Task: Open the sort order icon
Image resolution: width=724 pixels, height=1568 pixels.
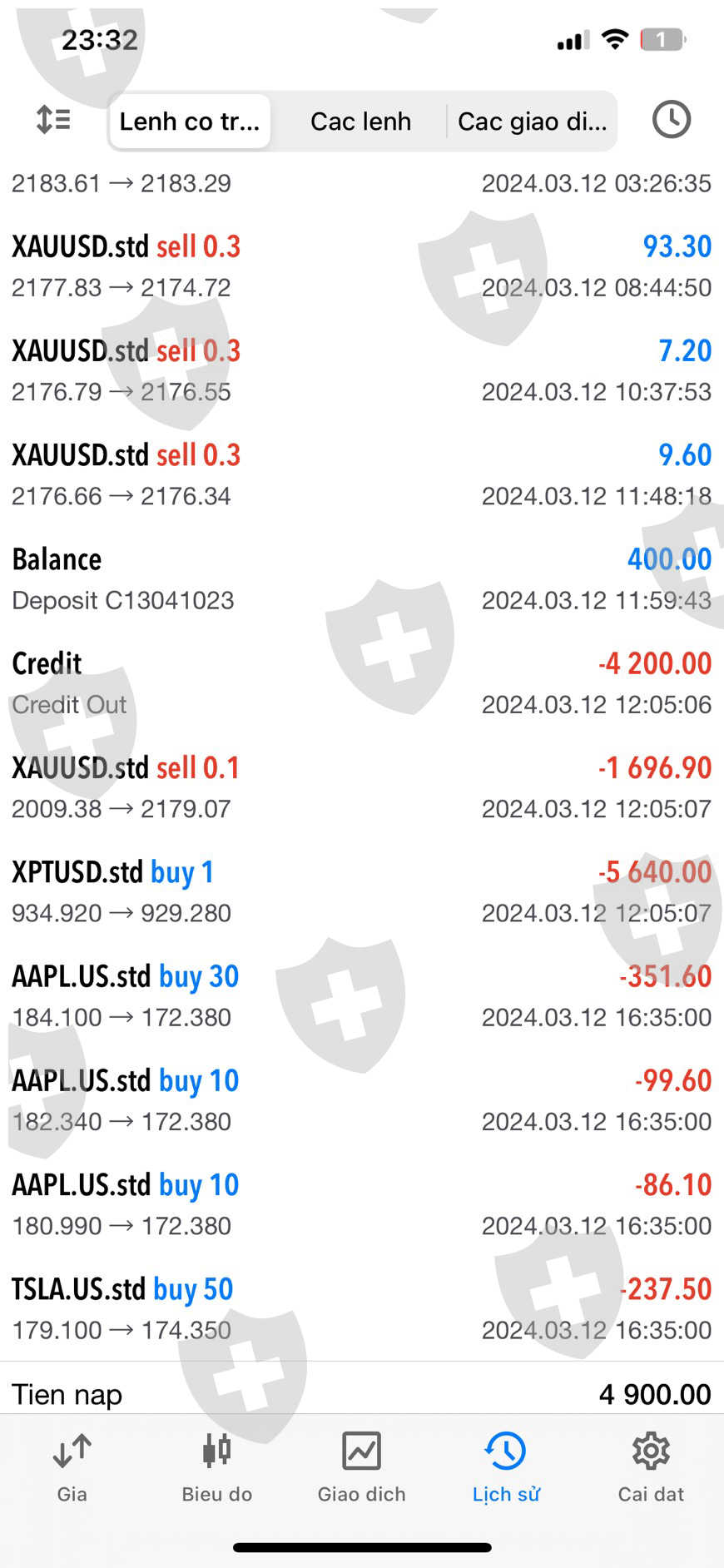Action: (x=53, y=121)
